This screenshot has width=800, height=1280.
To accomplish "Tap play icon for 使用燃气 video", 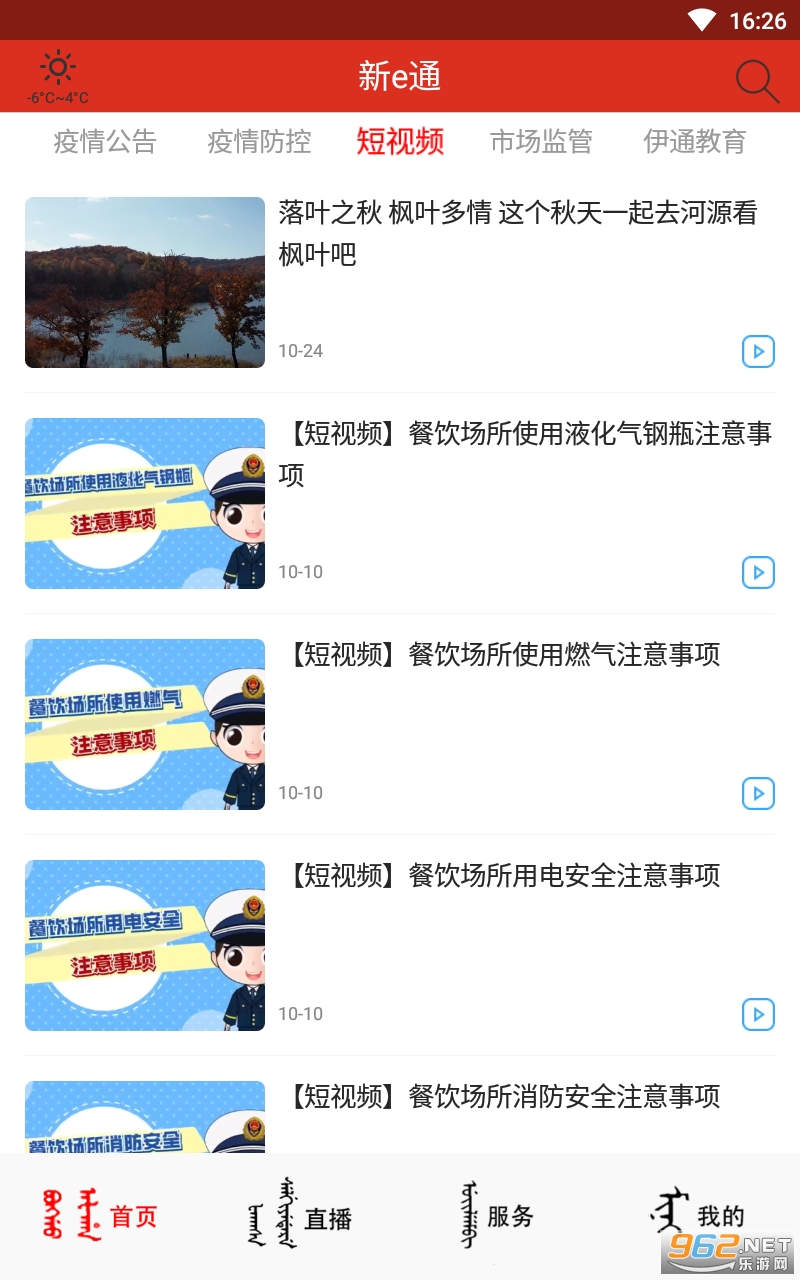I will (758, 793).
